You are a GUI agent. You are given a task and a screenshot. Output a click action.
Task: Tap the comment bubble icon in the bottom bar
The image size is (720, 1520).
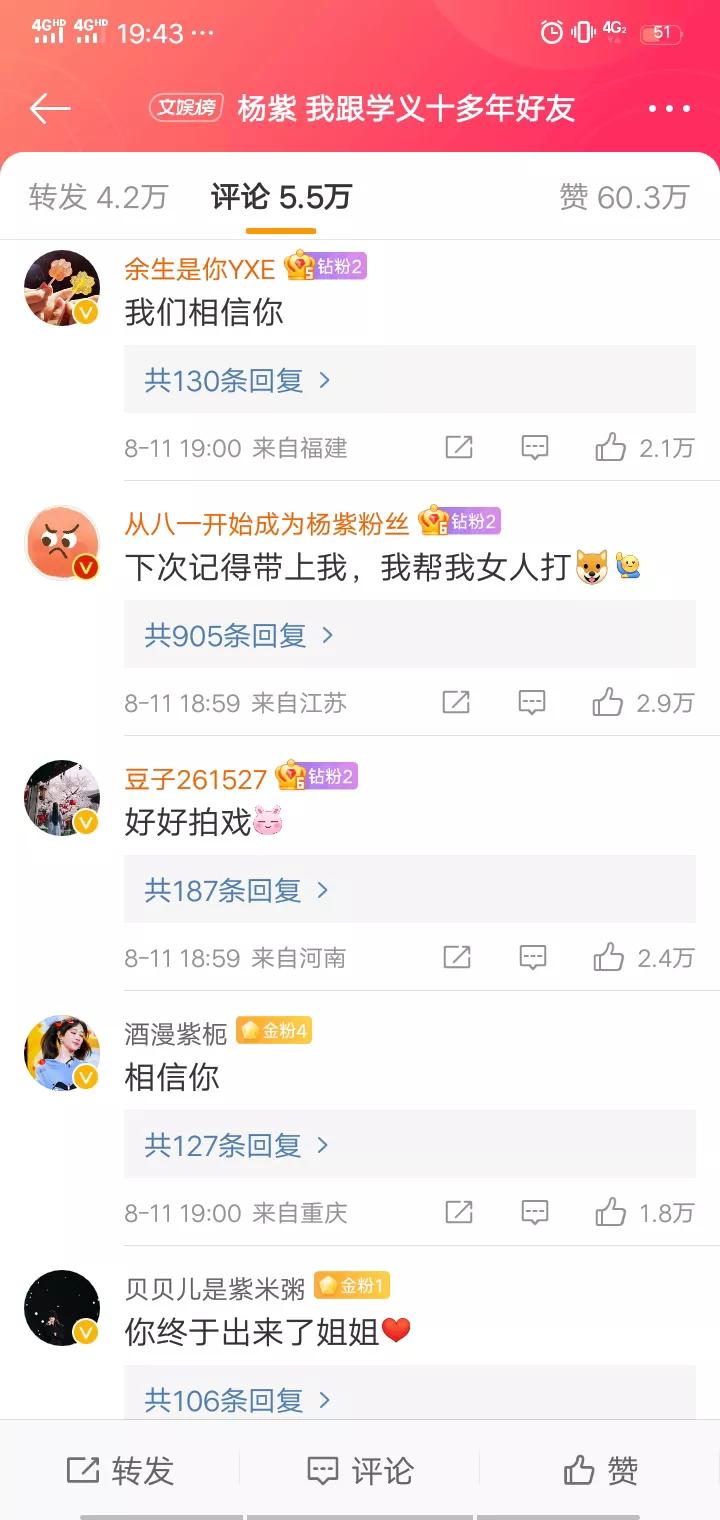click(360, 1470)
